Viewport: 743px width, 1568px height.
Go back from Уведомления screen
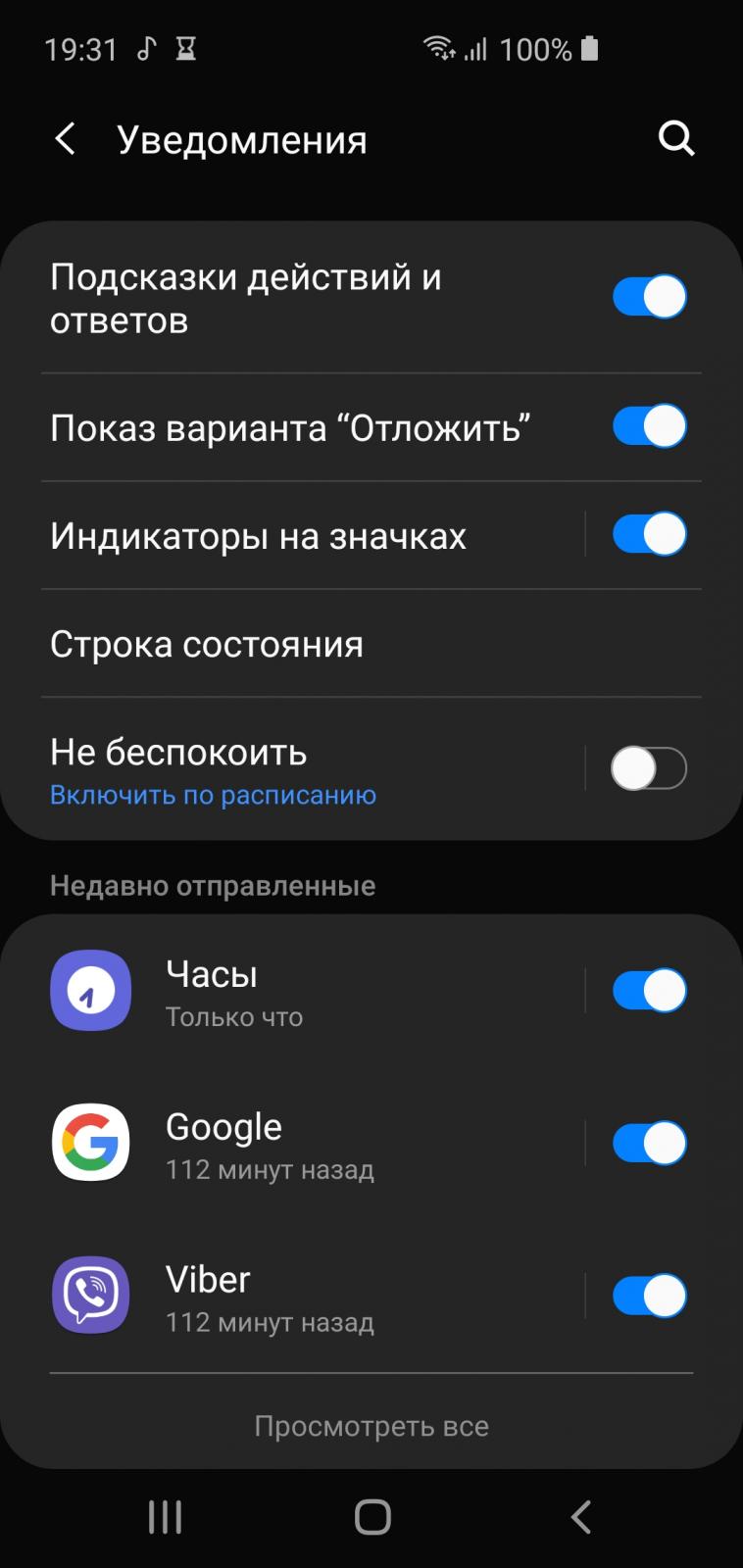tap(65, 139)
